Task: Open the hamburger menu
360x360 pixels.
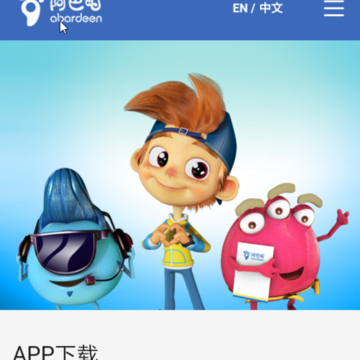Action: pyautogui.click(x=334, y=8)
